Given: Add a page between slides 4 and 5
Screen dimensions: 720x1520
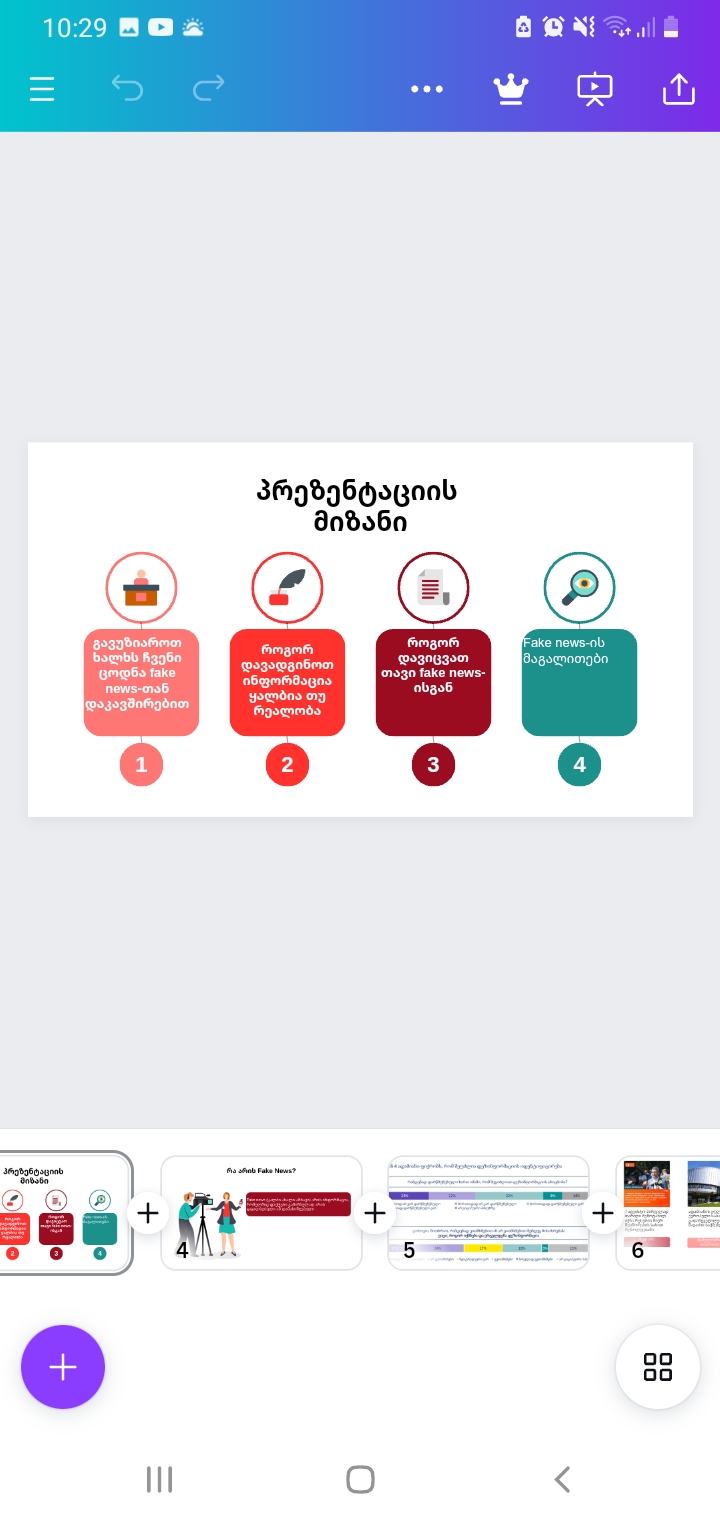Looking at the screenshot, I should tap(375, 1214).
